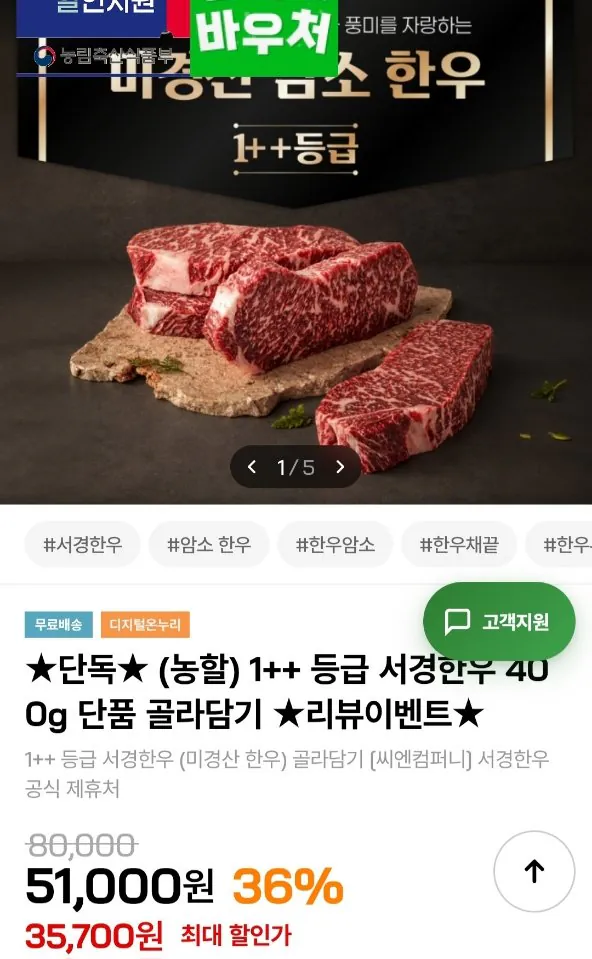Open the Hanwoo product main image
This screenshot has height=959, width=592.
pyautogui.click(x=296, y=252)
